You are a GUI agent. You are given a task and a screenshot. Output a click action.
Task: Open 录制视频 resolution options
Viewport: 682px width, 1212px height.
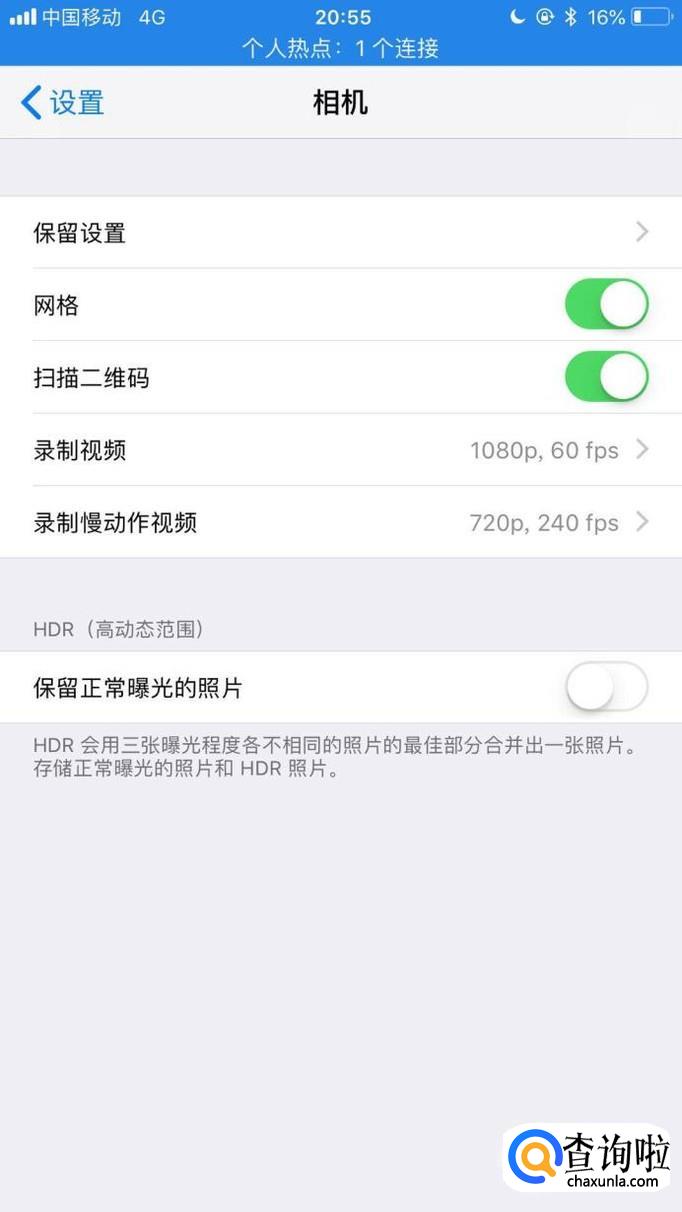pos(340,450)
